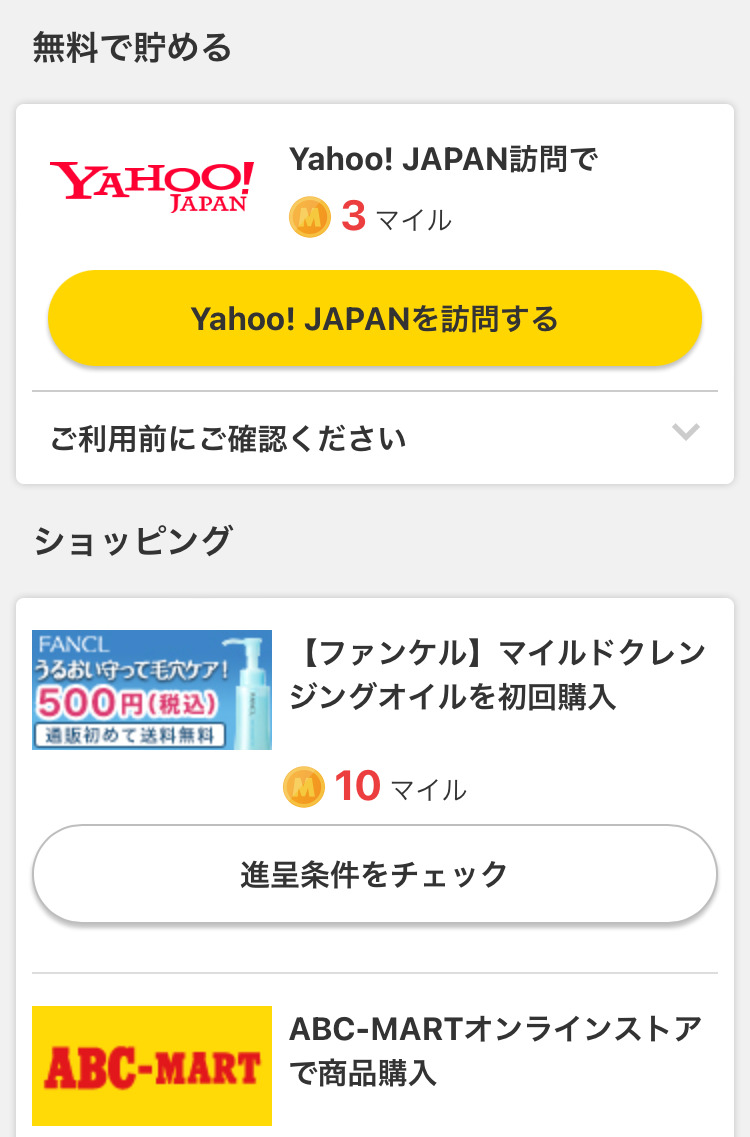Viewport: 750px width, 1137px height.
Task: Open the ABC-MART online store offer
Action: pos(152,1065)
